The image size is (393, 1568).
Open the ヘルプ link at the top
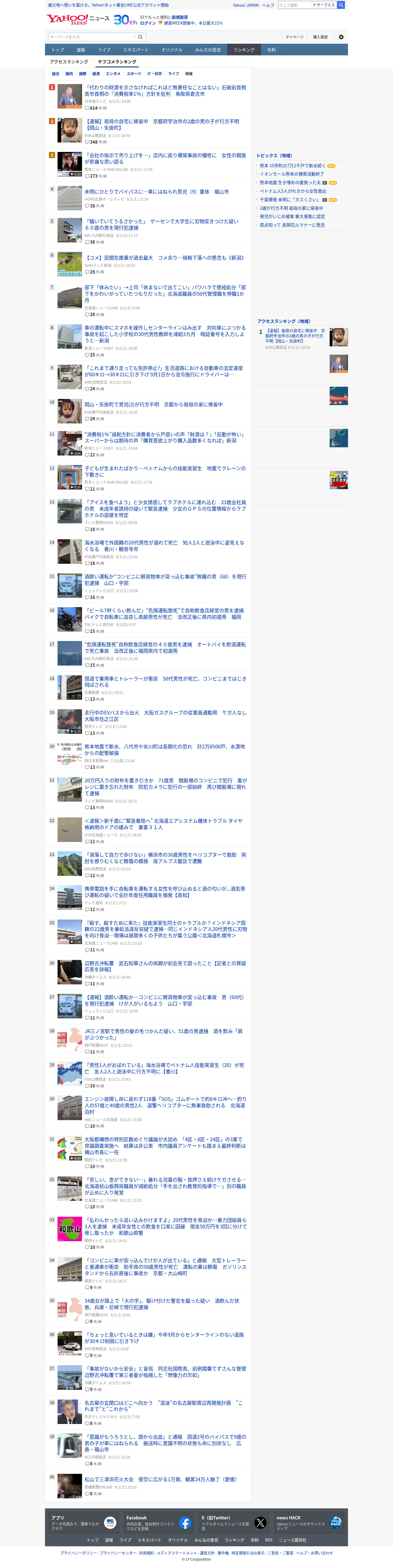268,5
